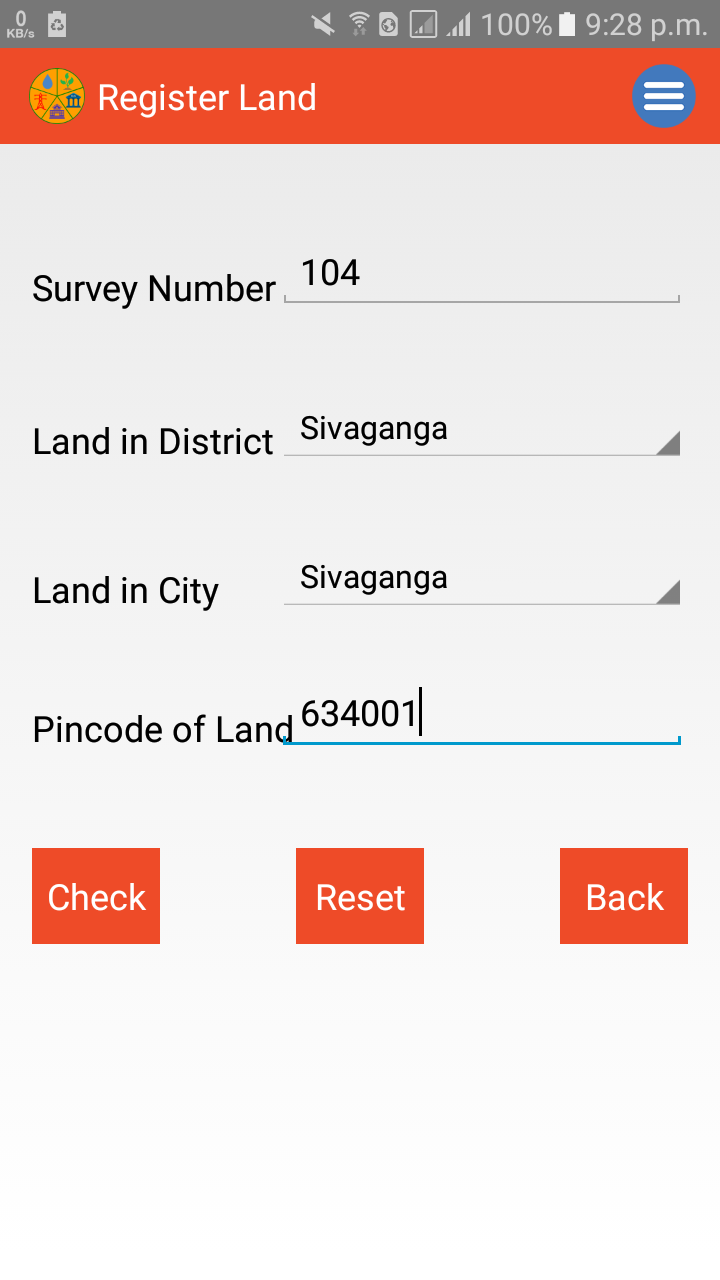The width and height of the screenshot is (720, 1280).
Task: Expand the Land in District dropdown
Action: pyautogui.click(x=482, y=430)
